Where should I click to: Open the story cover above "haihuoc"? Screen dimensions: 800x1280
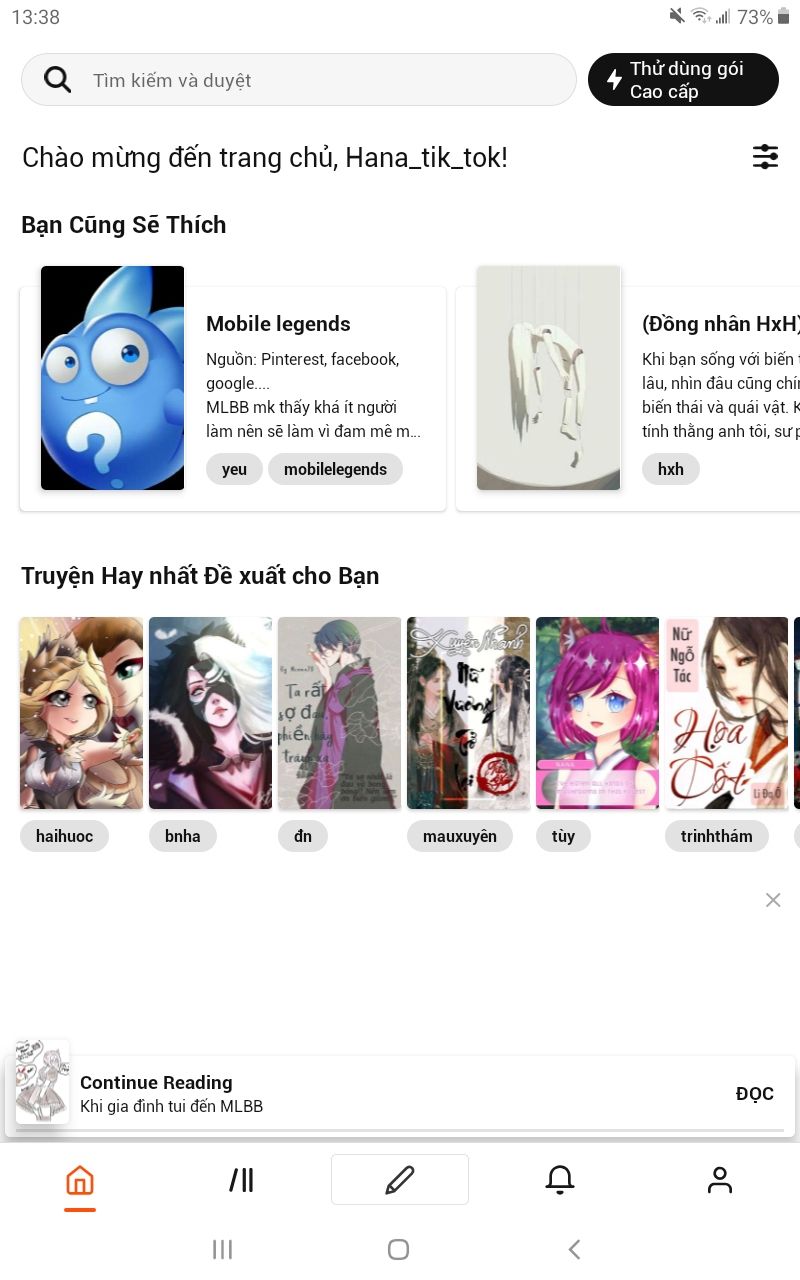coord(81,713)
